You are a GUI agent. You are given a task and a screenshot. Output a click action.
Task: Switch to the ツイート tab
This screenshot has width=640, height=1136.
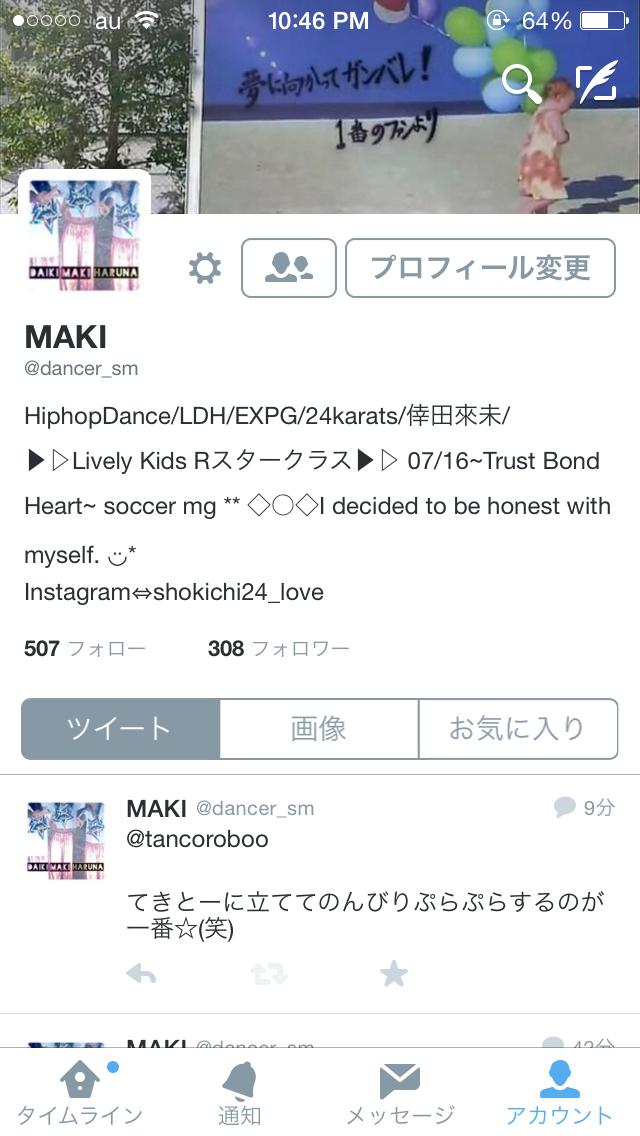click(120, 729)
